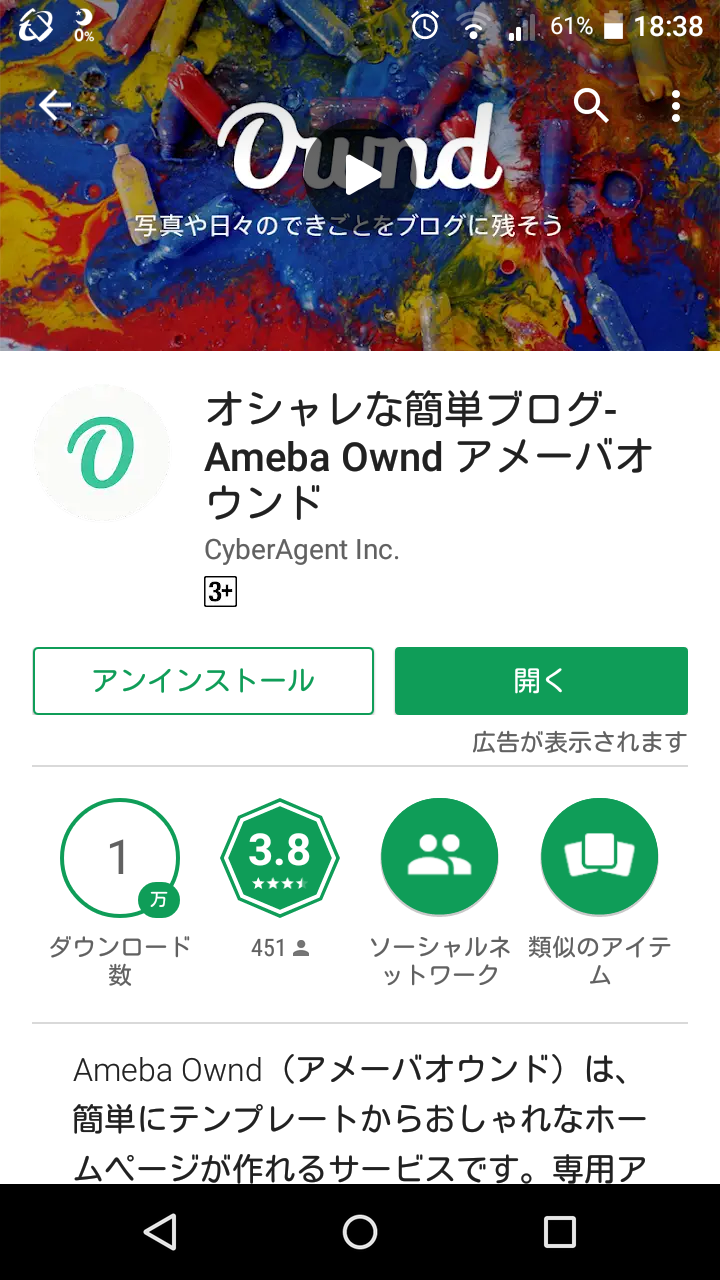The width and height of the screenshot is (720, 1280).
Task: Tap the 開く (open) button
Action: point(541,681)
